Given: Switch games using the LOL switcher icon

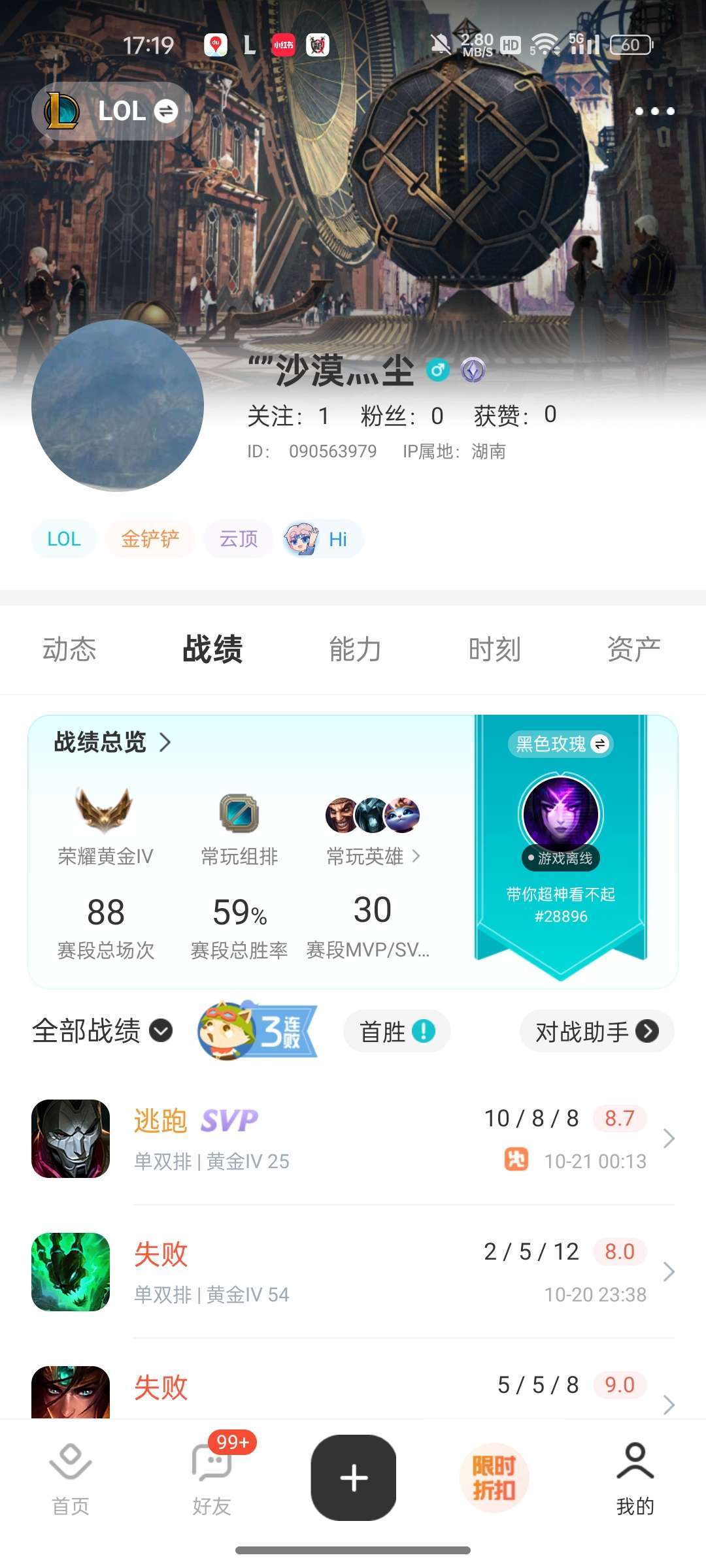Looking at the screenshot, I should coord(164,110).
